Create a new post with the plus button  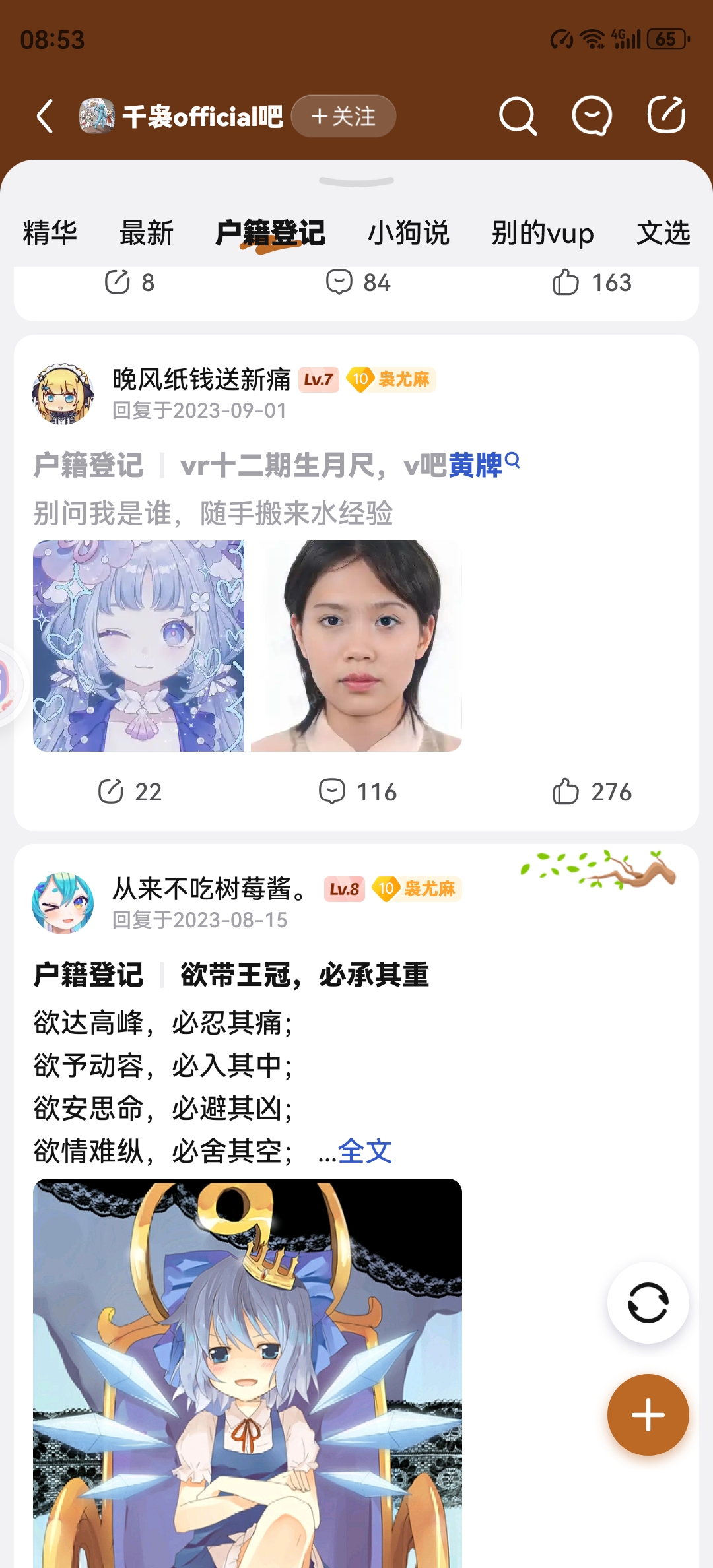tap(648, 1415)
